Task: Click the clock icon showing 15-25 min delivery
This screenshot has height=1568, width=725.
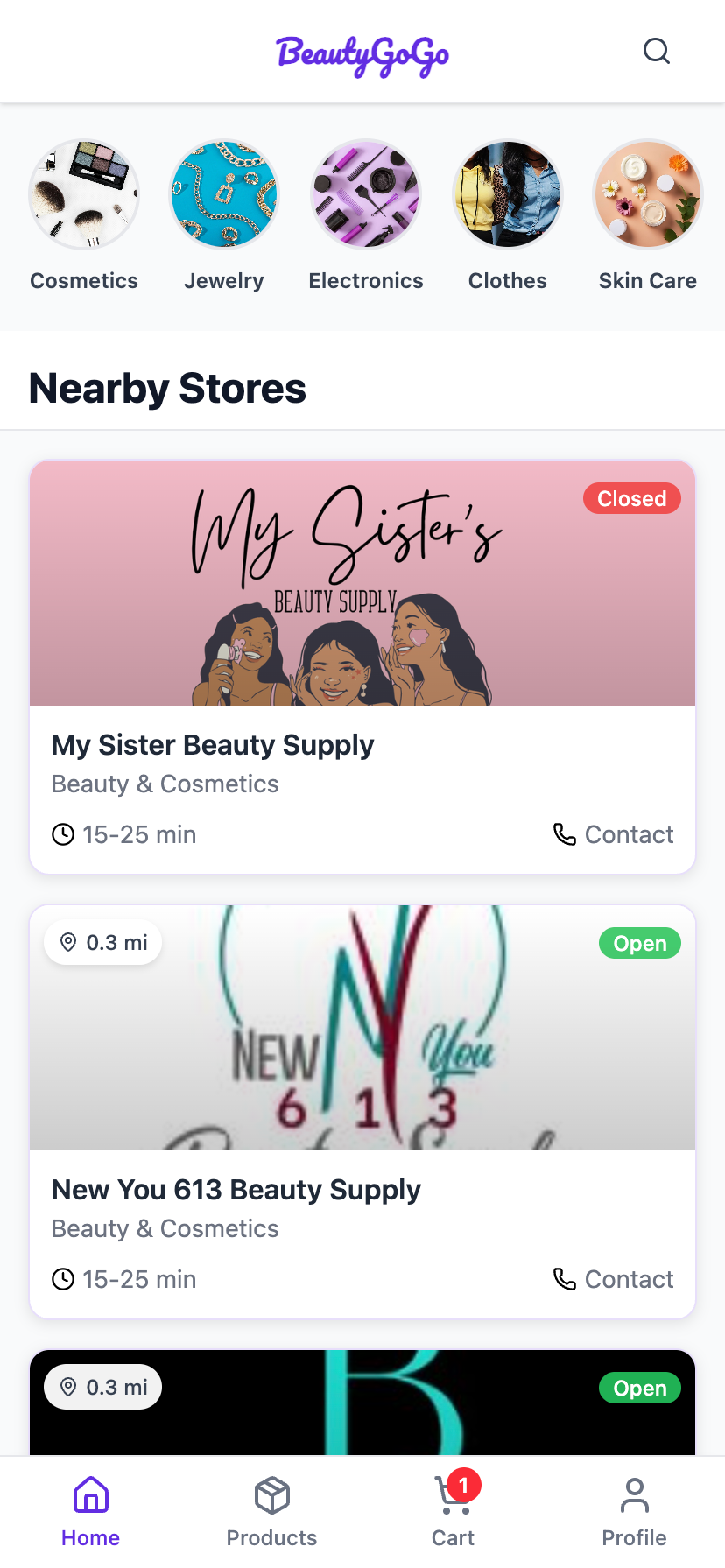Action: coord(63,834)
